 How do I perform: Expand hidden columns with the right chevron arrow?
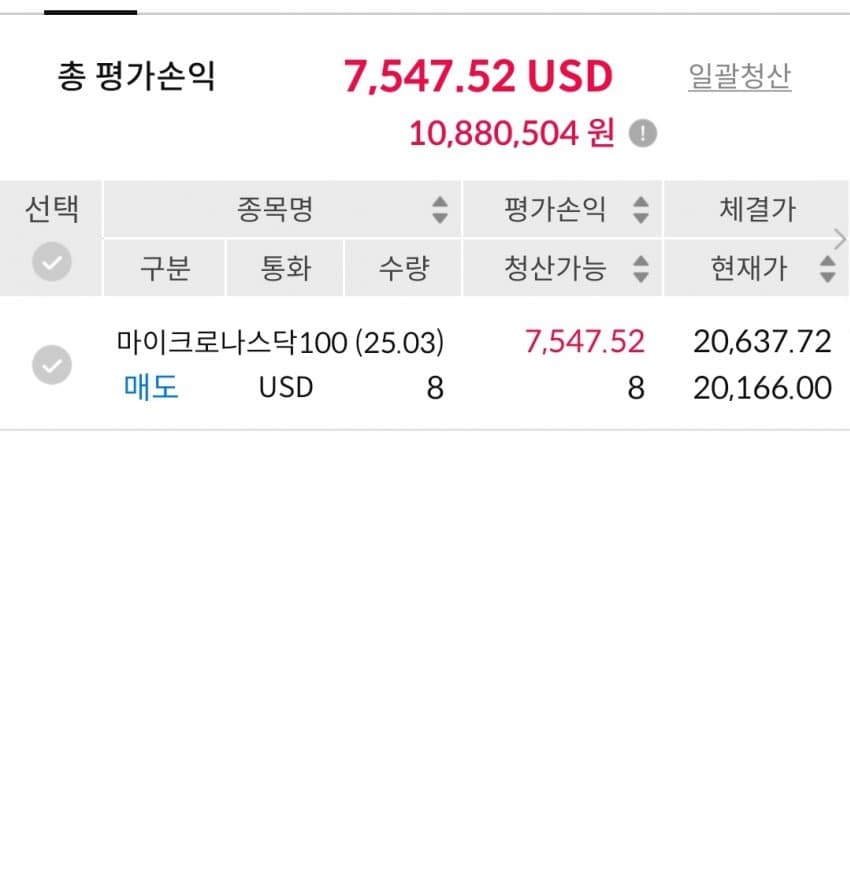[x=840, y=238]
